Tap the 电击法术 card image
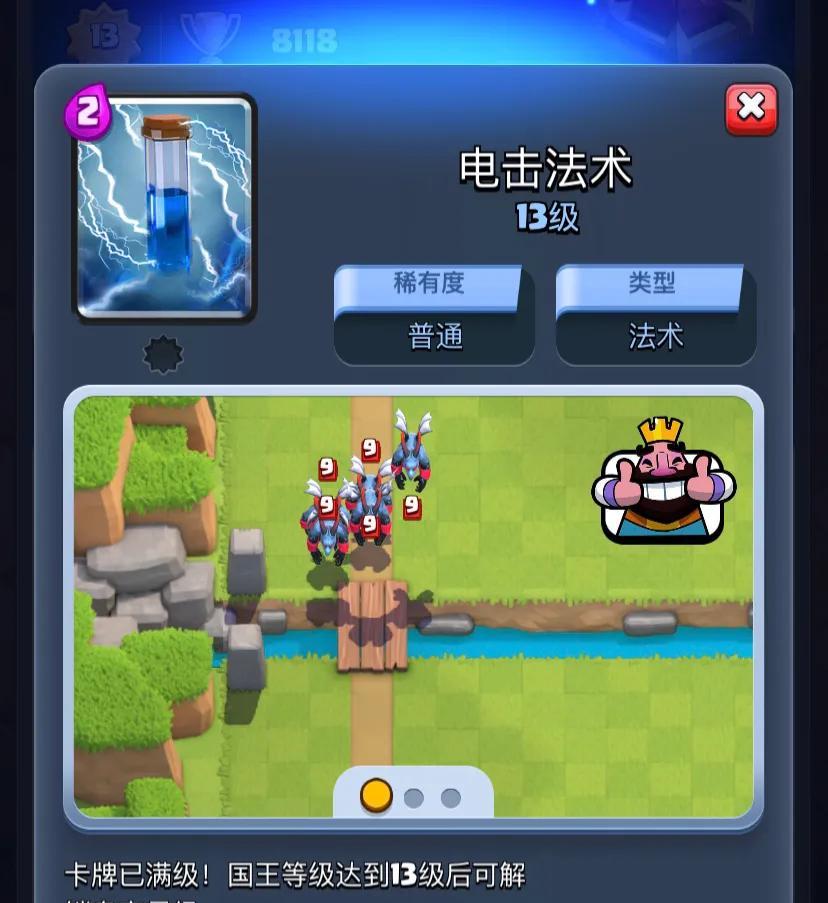 coord(165,208)
